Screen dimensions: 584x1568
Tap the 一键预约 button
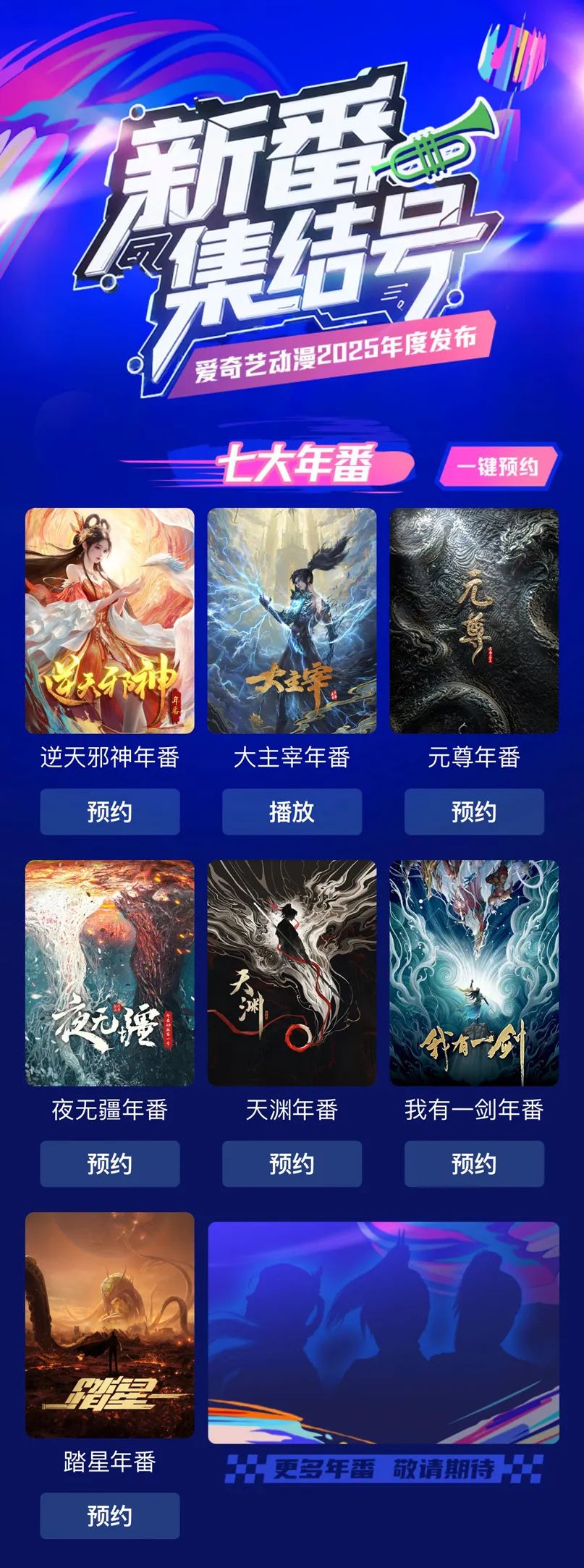(498, 466)
